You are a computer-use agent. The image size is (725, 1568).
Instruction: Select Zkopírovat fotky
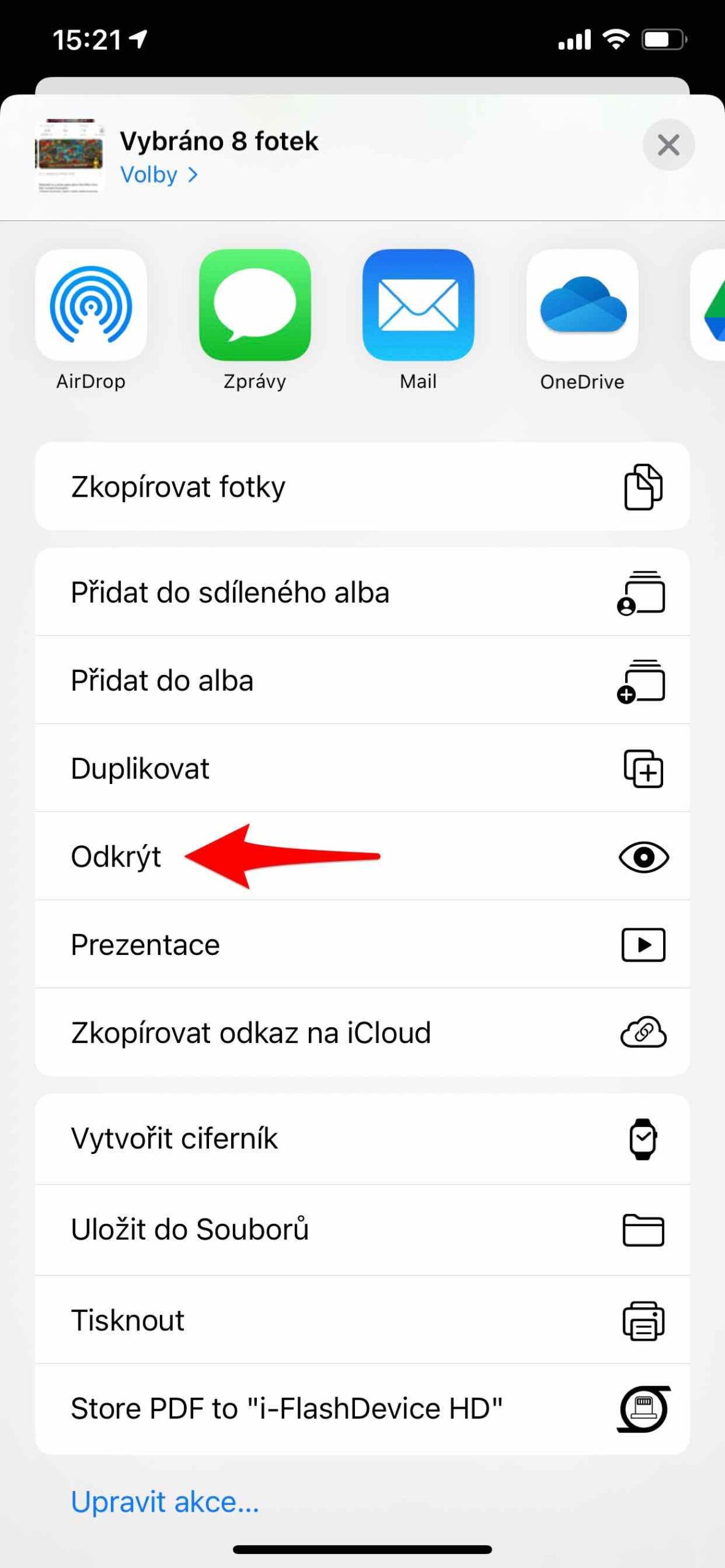click(x=362, y=487)
